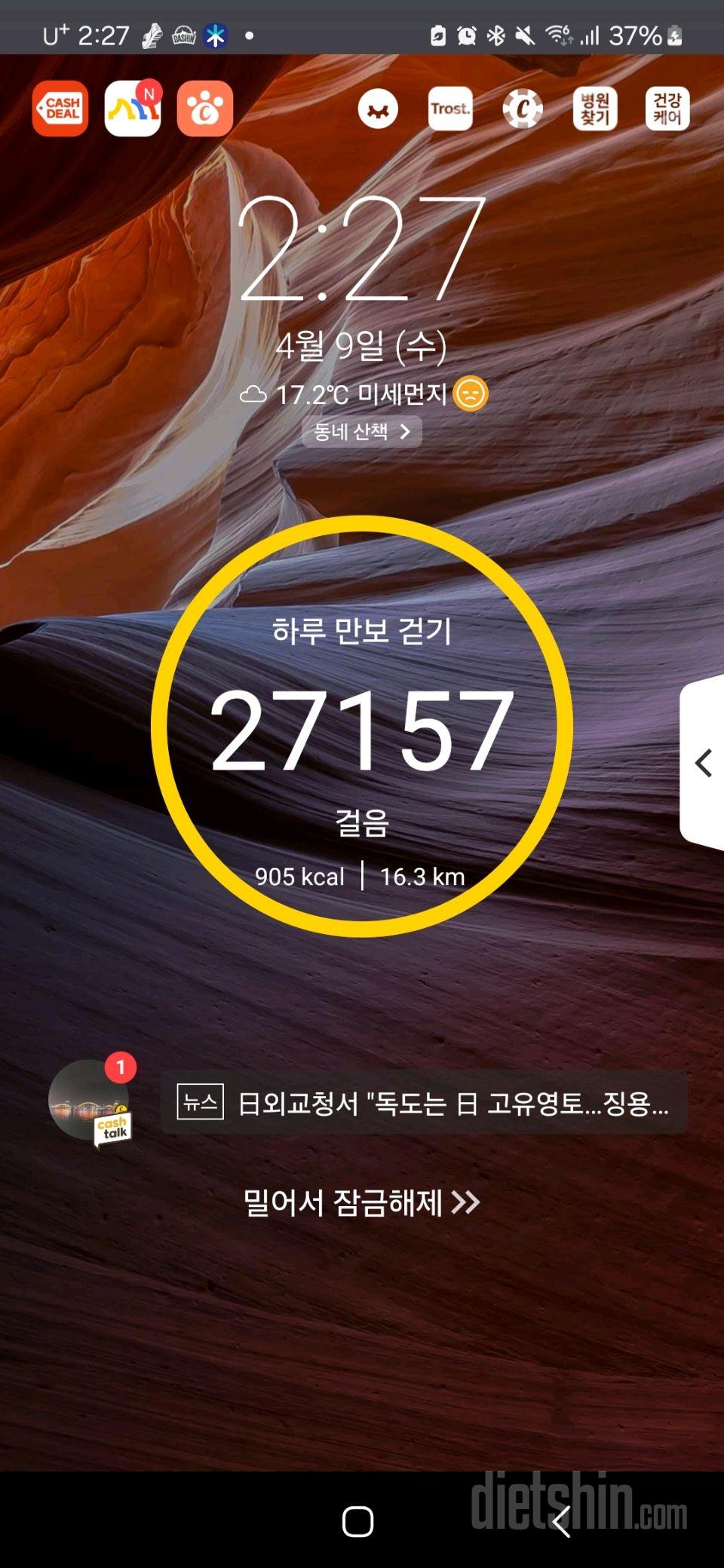
Task: Open the Cash Deal shortcut
Action: (x=60, y=109)
